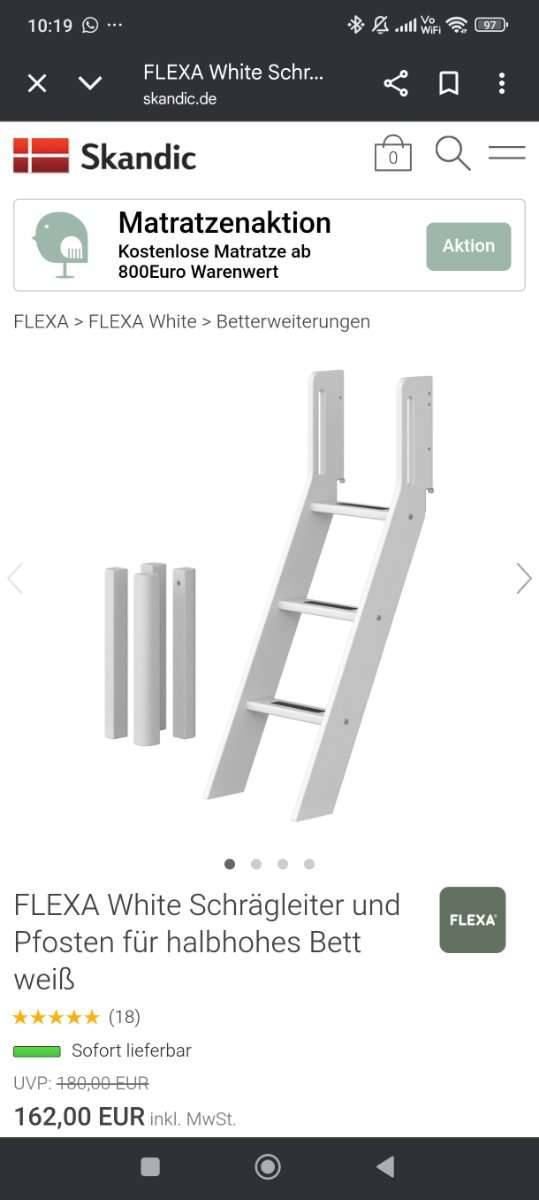Show the previous product image
This screenshot has width=539, height=1200.
[x=15, y=578]
